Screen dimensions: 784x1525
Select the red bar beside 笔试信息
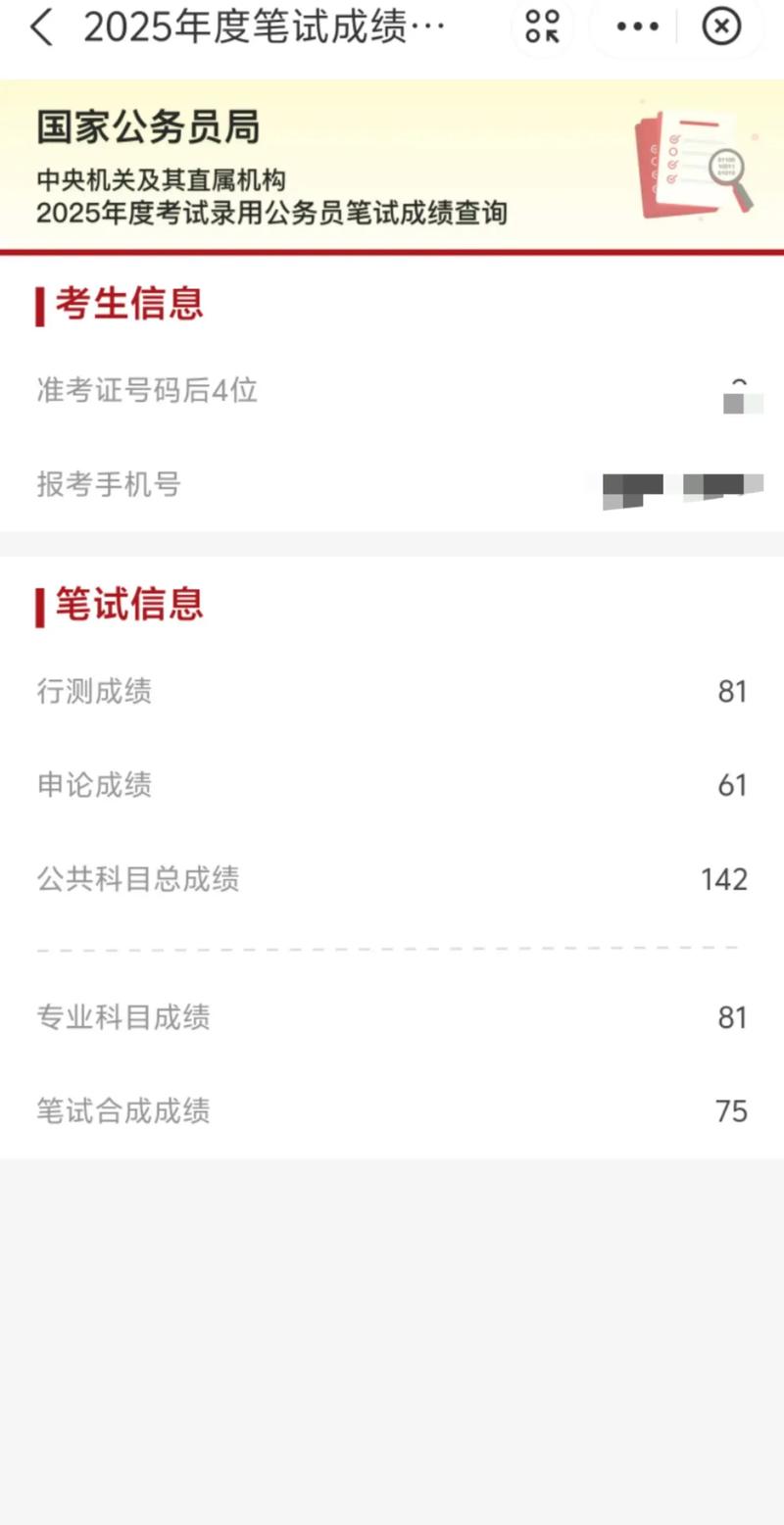pyautogui.click(x=37, y=605)
